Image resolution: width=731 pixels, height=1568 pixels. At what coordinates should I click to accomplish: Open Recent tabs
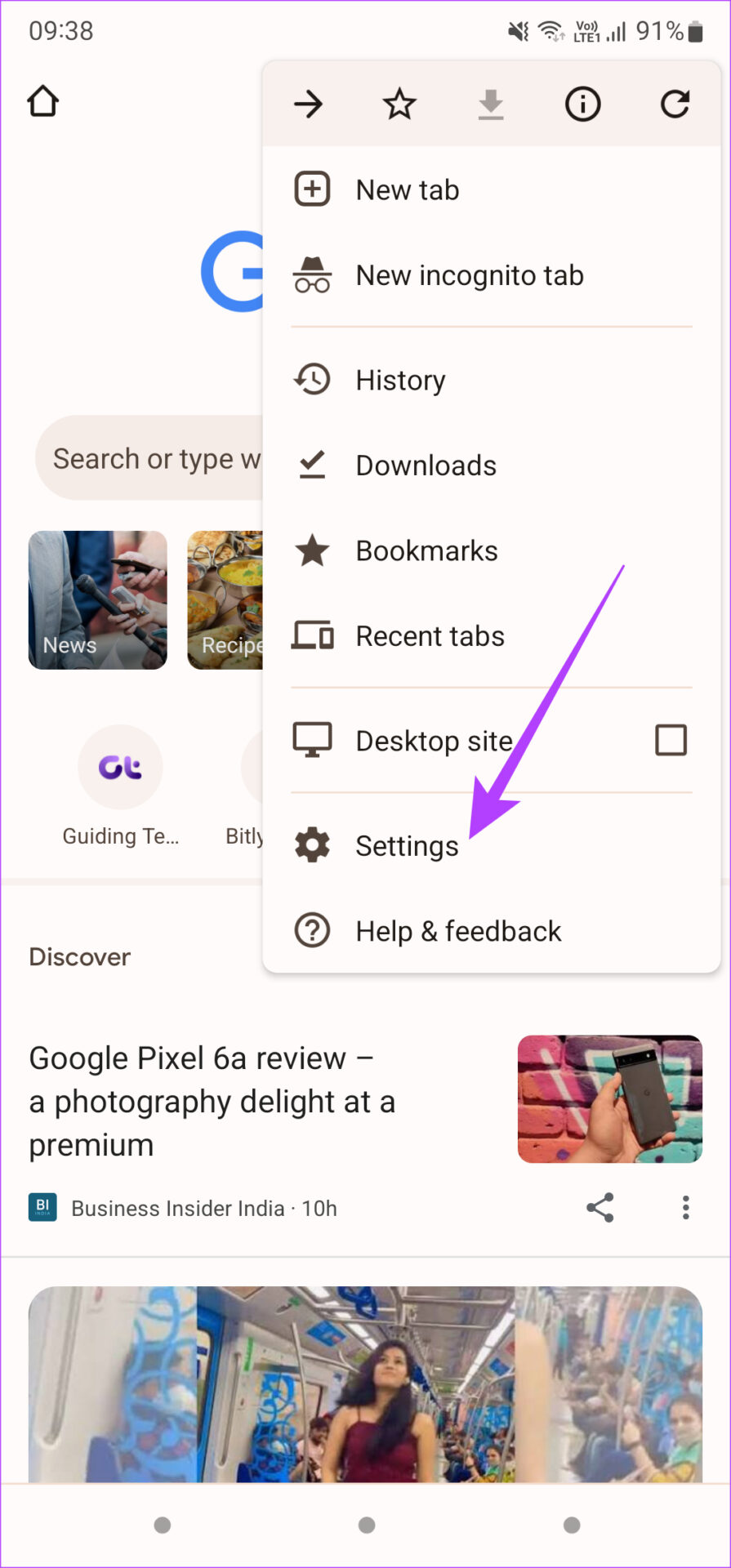pos(430,636)
